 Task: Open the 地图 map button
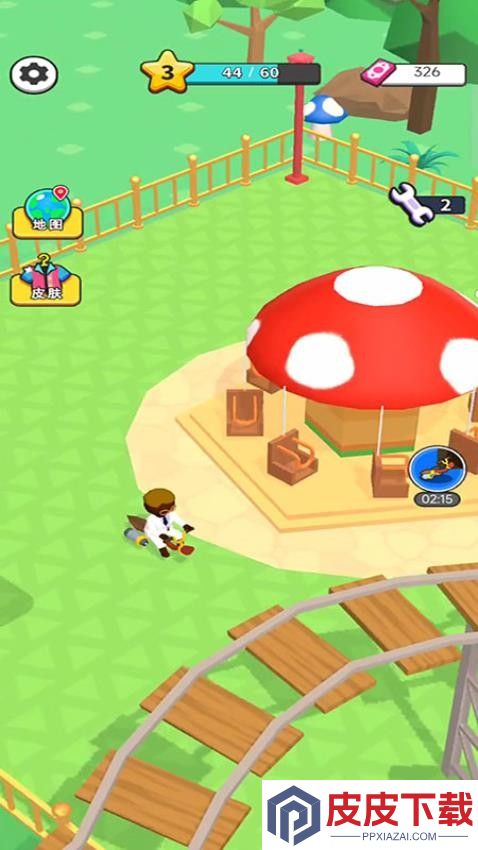[48, 213]
